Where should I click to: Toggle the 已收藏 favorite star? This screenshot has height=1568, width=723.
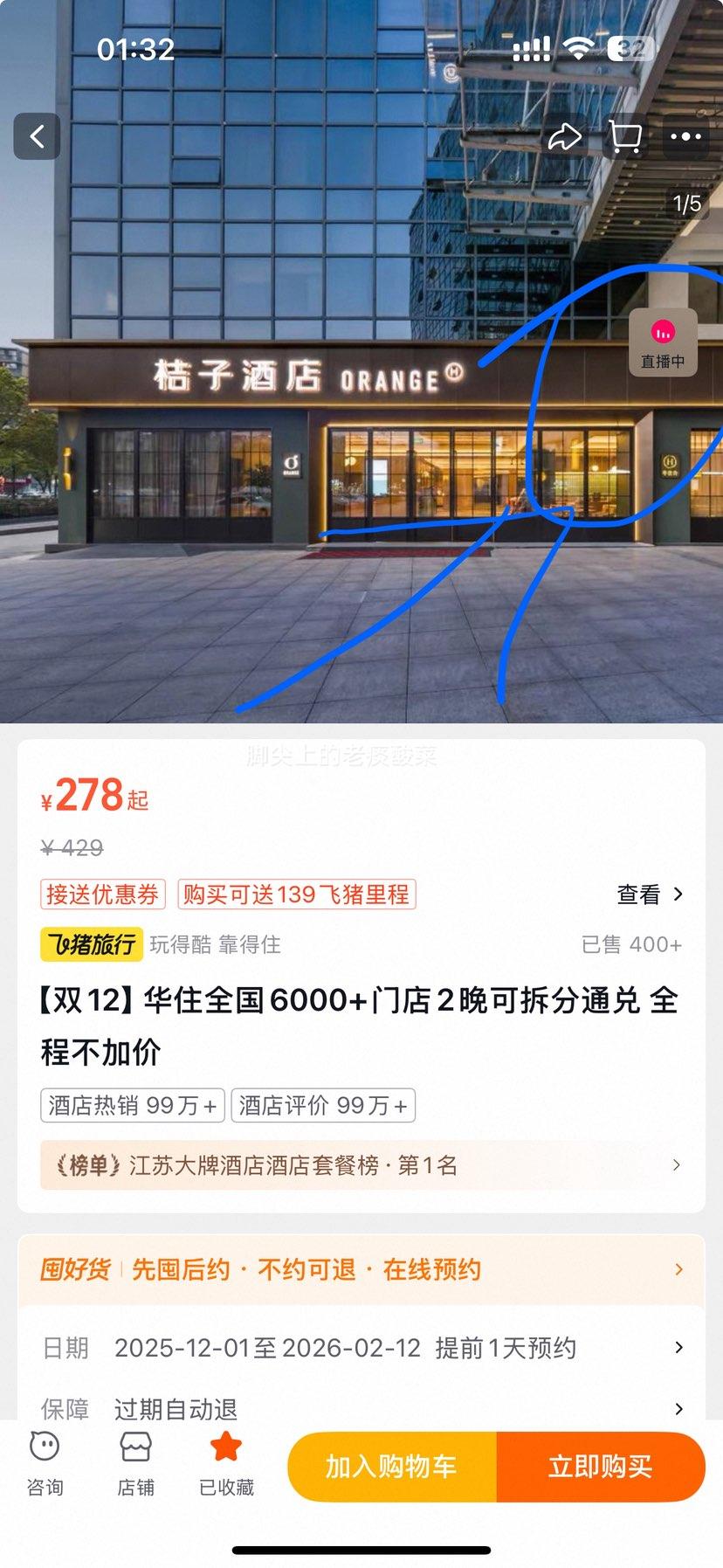226,1463
